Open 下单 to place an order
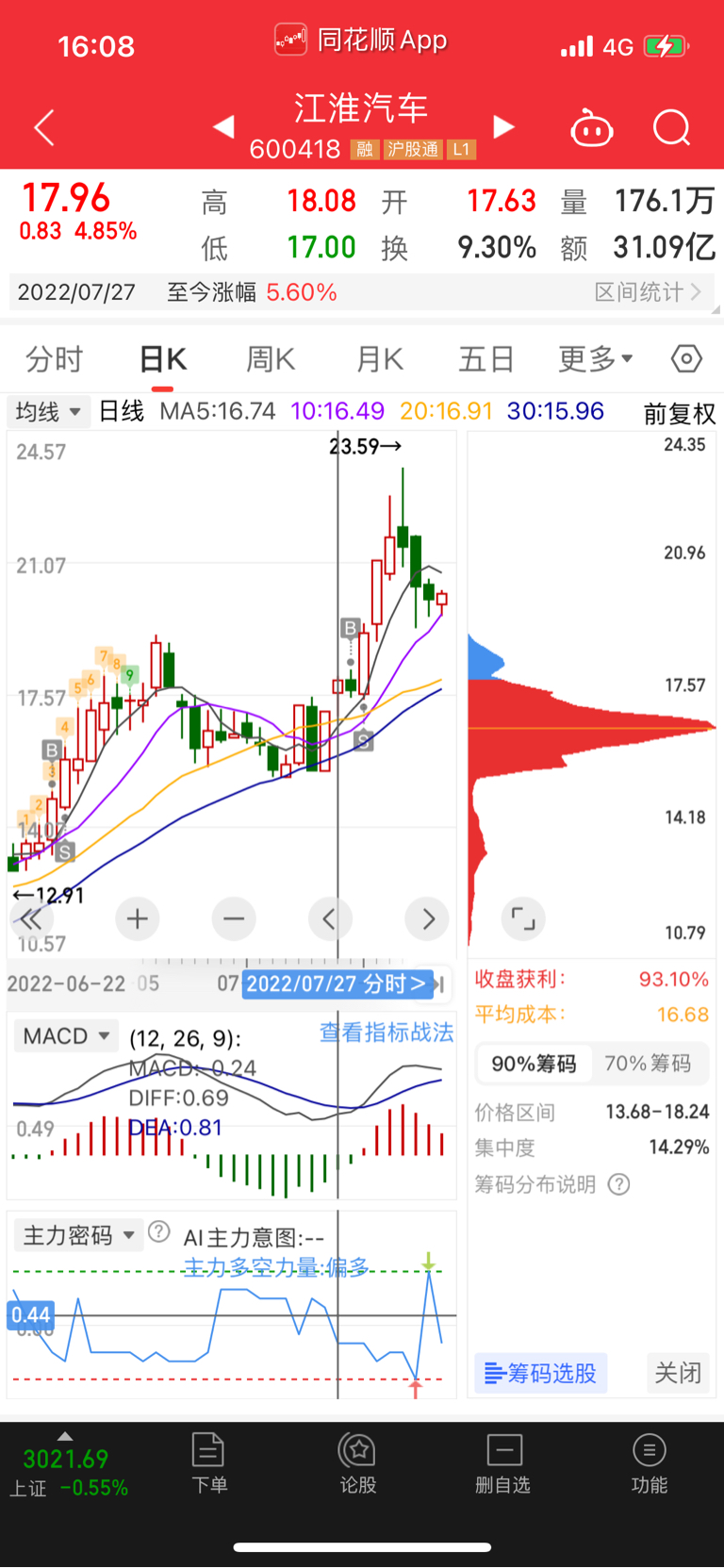724x1568 pixels. pyautogui.click(x=208, y=1463)
